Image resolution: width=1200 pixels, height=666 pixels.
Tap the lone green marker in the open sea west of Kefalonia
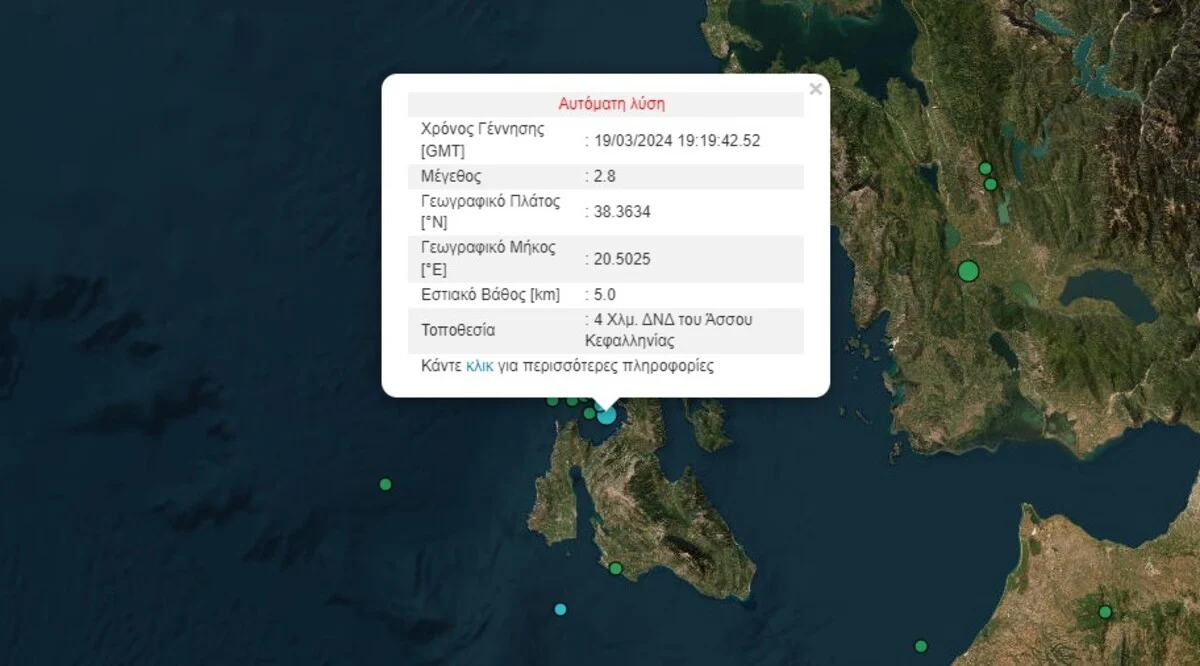point(385,484)
